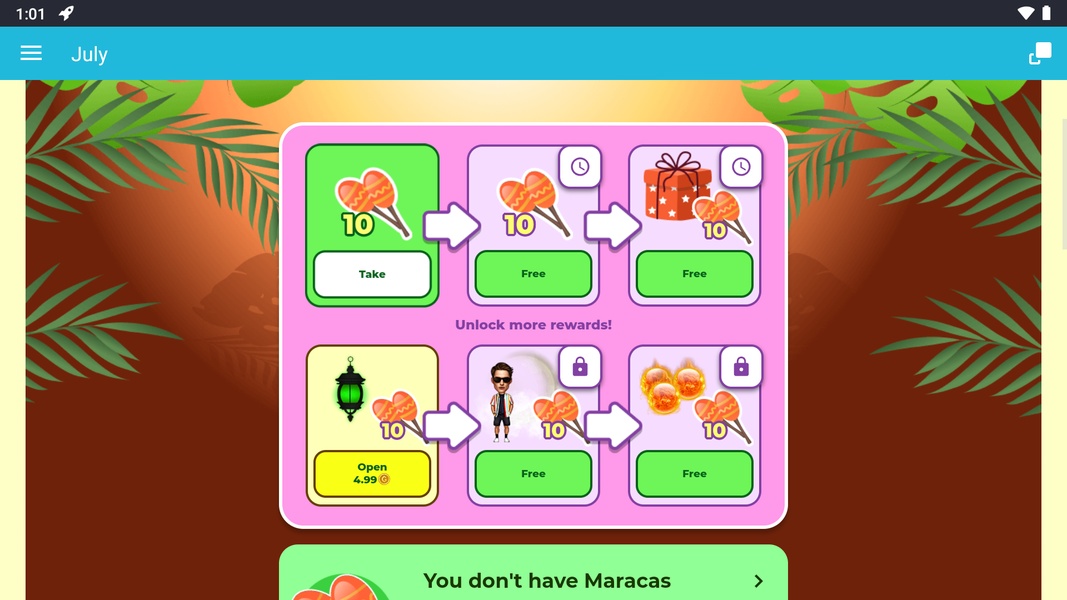Claim the Free gift box reward

694,274
